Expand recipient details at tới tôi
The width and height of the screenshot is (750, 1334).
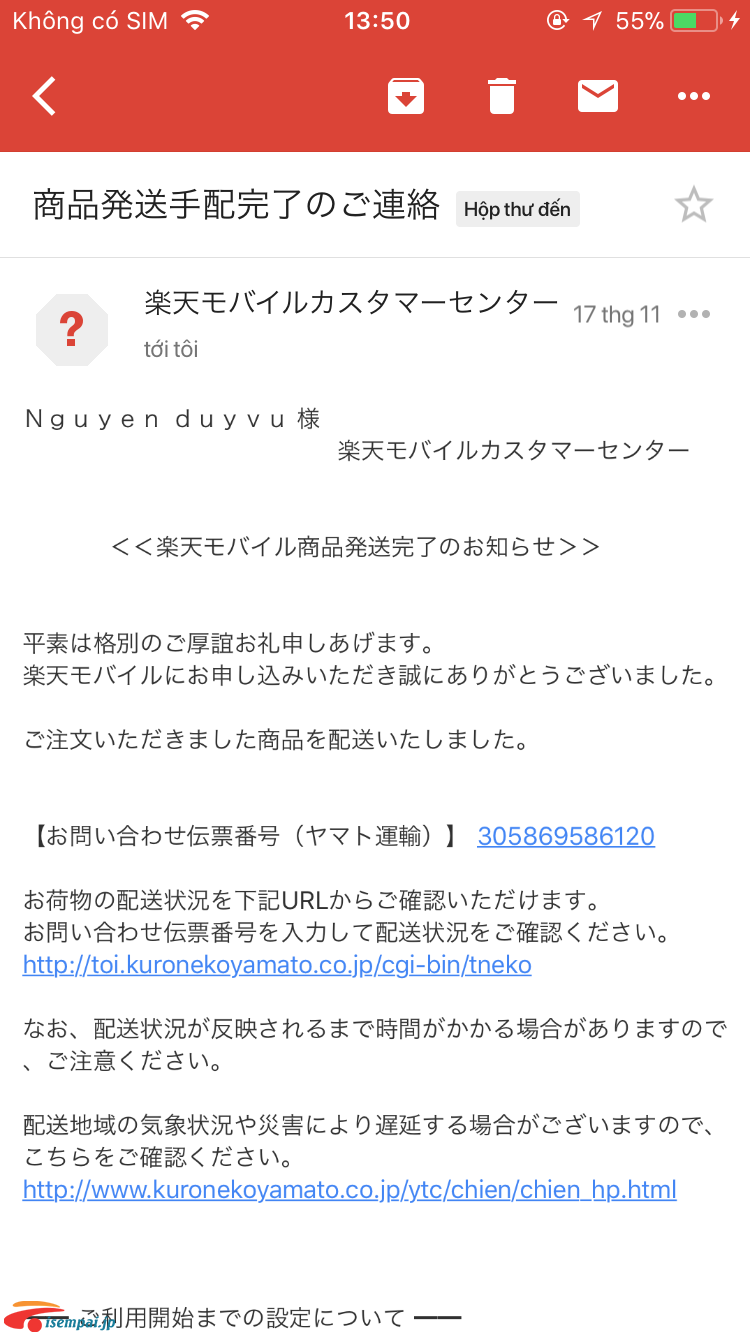click(171, 349)
